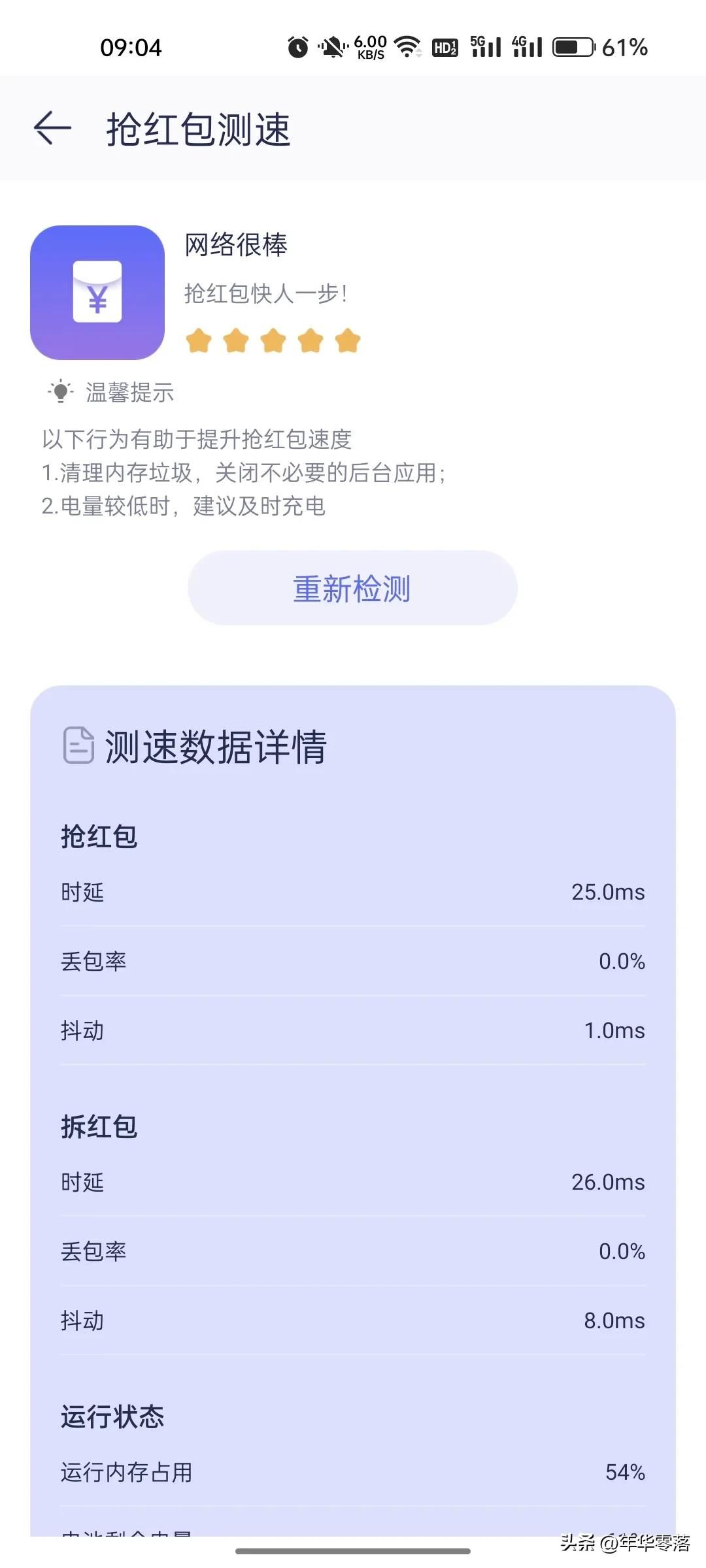Go back from the 抢红包测速 page
Image resolution: width=706 pixels, height=1568 pixels.
(52, 127)
